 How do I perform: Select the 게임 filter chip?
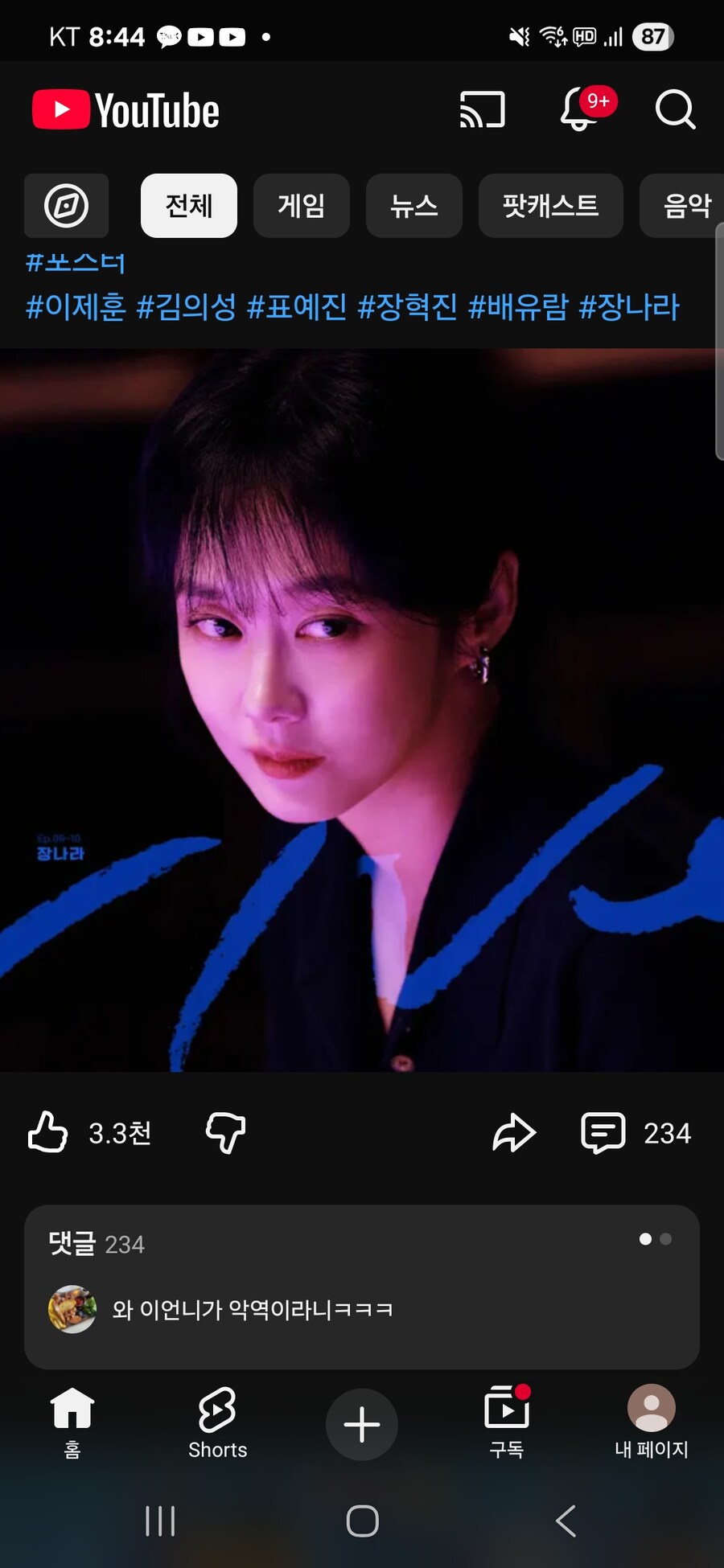301,206
